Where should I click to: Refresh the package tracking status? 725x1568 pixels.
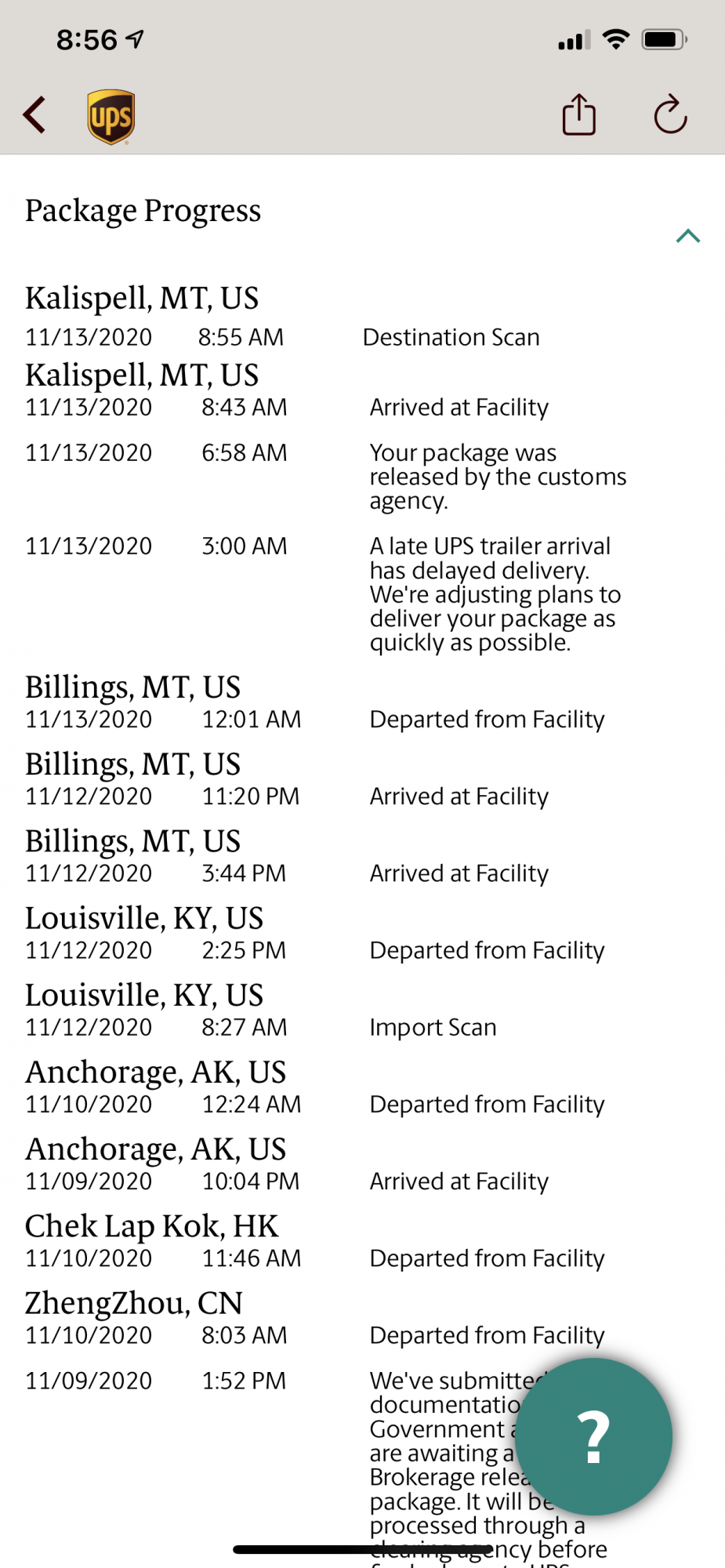(x=670, y=115)
